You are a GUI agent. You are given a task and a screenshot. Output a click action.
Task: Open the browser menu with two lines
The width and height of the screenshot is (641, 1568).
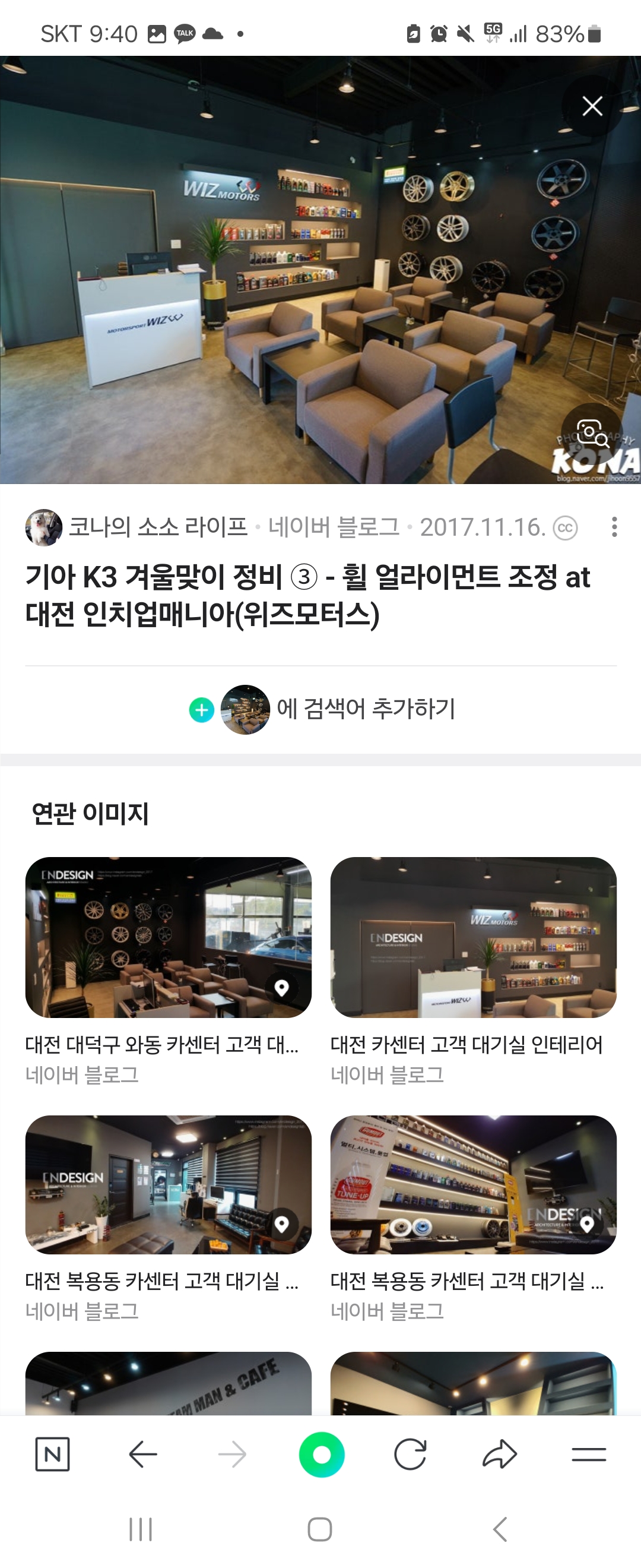pos(589,1455)
